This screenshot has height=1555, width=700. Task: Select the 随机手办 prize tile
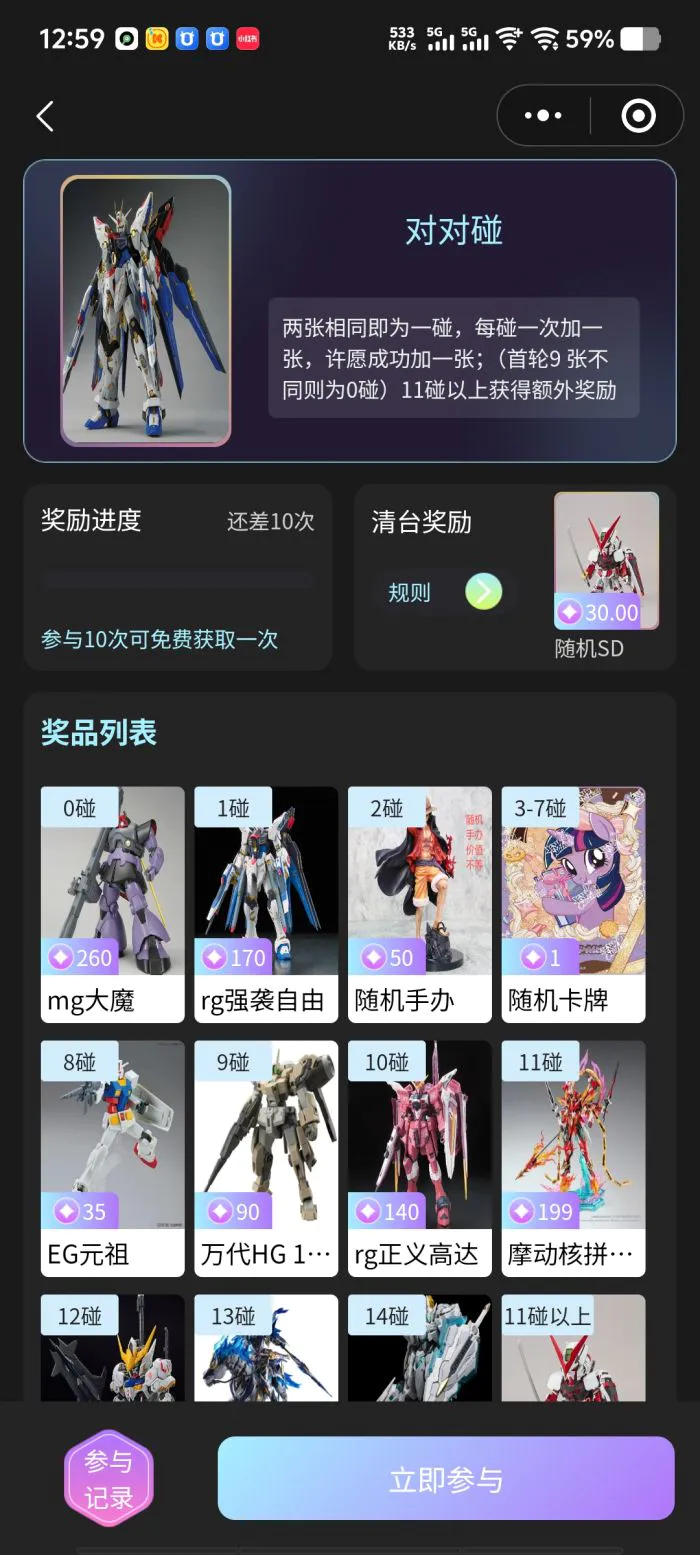click(x=420, y=904)
